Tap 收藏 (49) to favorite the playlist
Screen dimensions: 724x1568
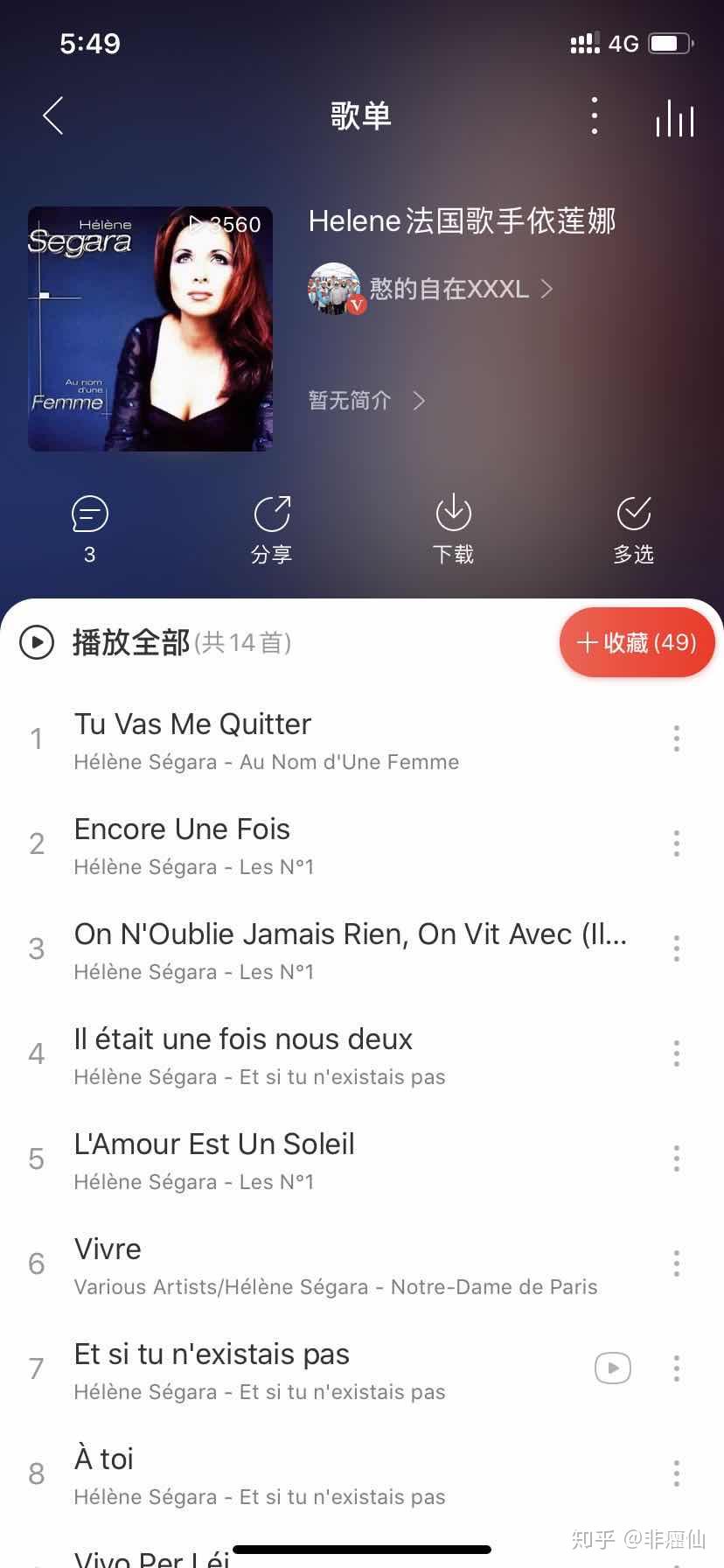tap(637, 641)
